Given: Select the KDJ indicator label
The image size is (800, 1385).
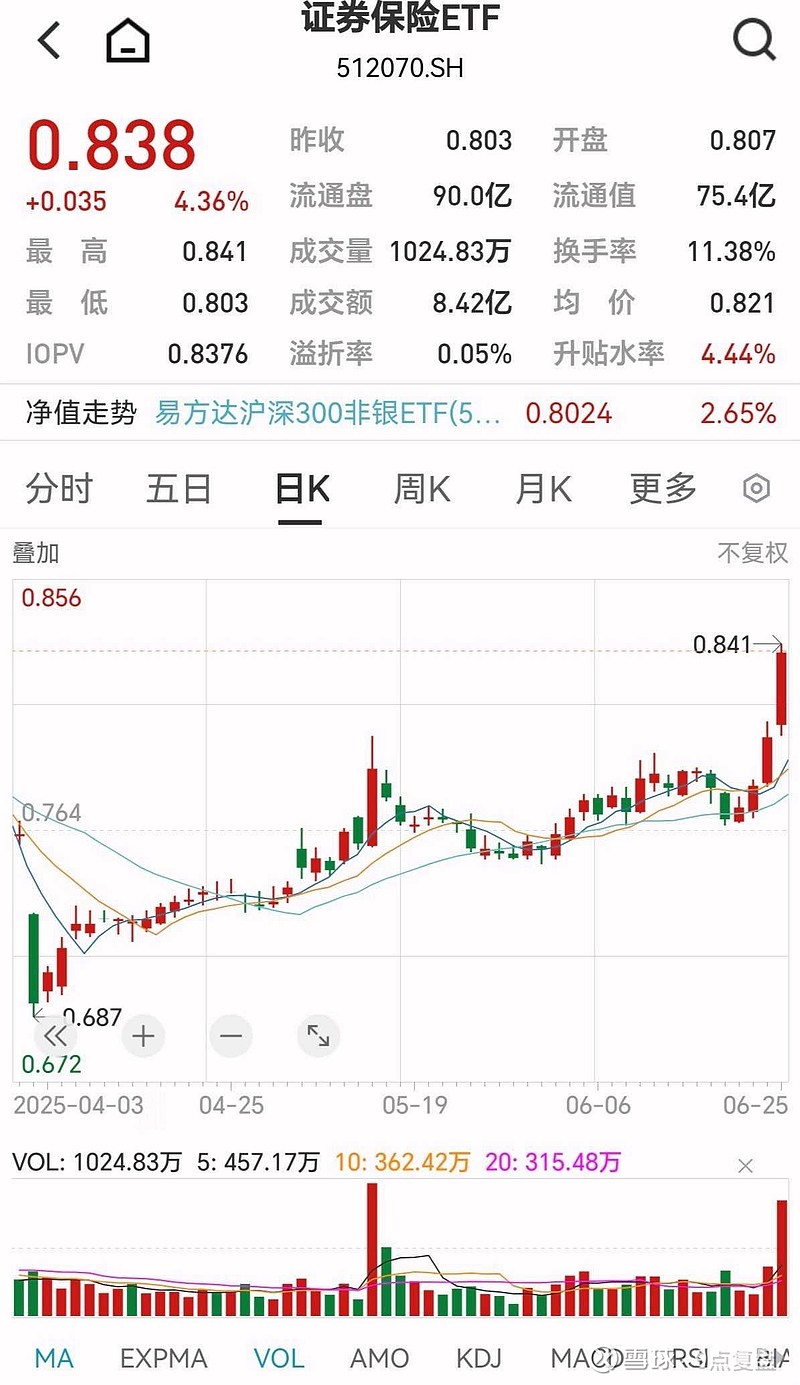Looking at the screenshot, I should [x=479, y=1358].
